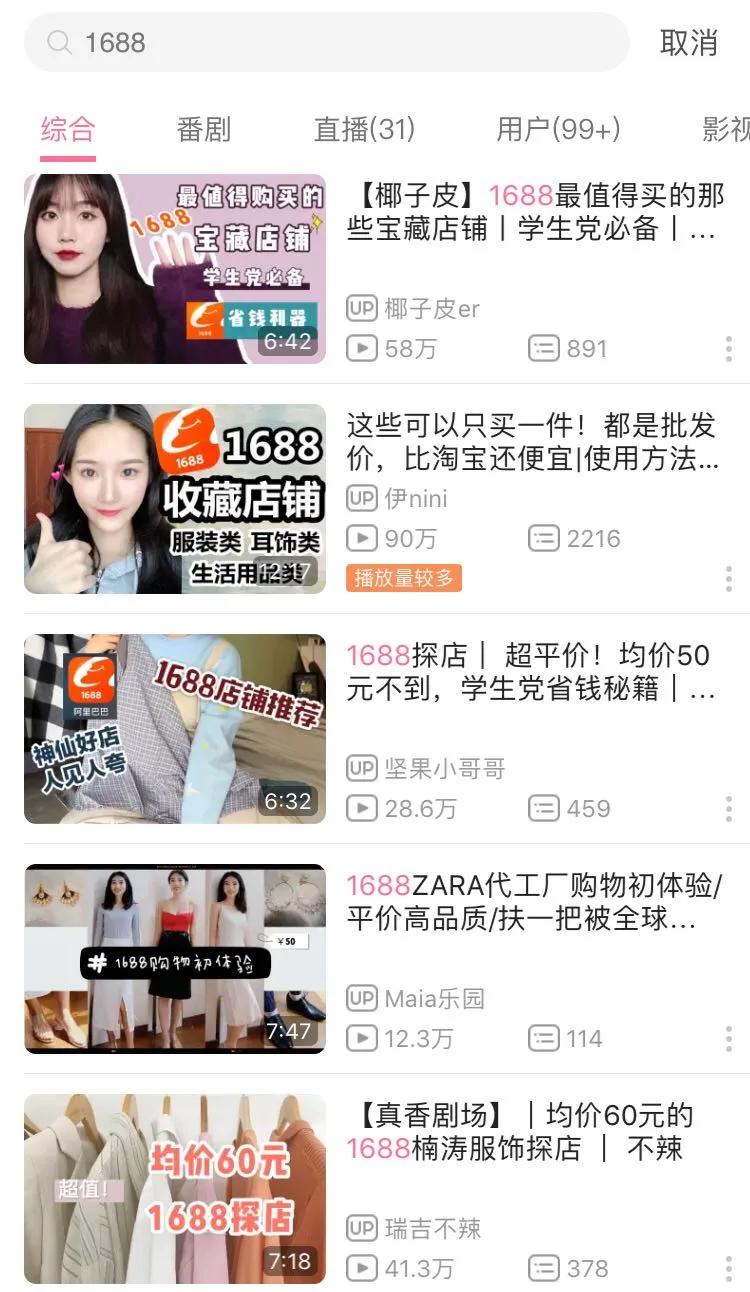Image resolution: width=750 pixels, height=1292 pixels.
Task: Click the UP badge next to 坚果小哥哥
Action: click(362, 768)
